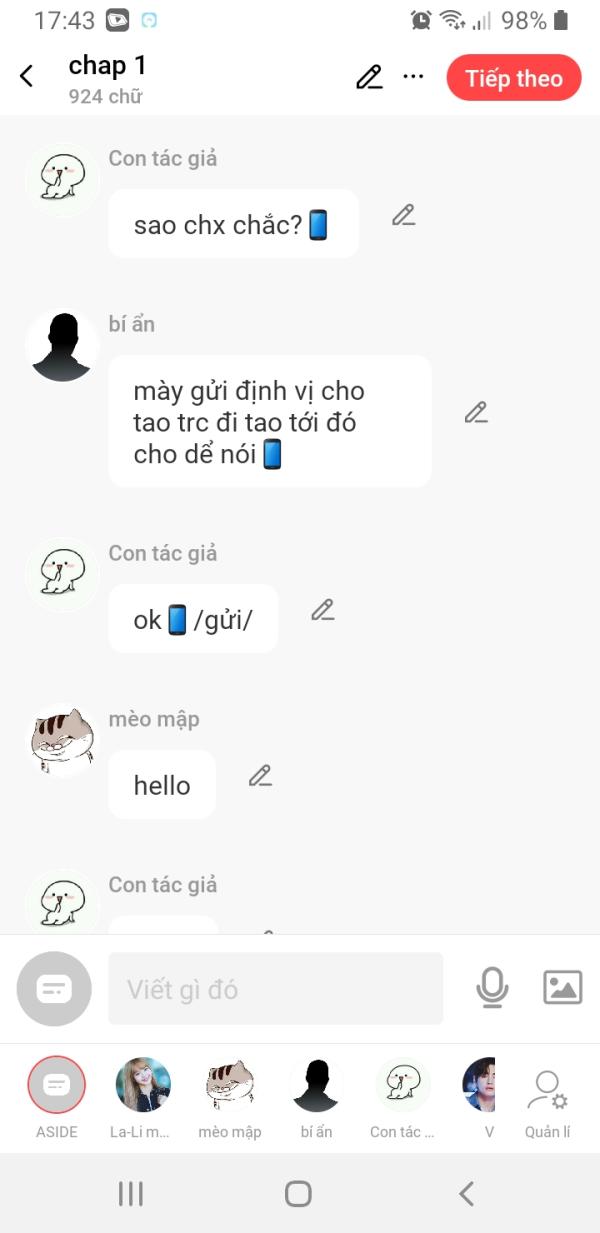Open the system recent apps button
This screenshot has height=1233, width=600.
tap(131, 1193)
